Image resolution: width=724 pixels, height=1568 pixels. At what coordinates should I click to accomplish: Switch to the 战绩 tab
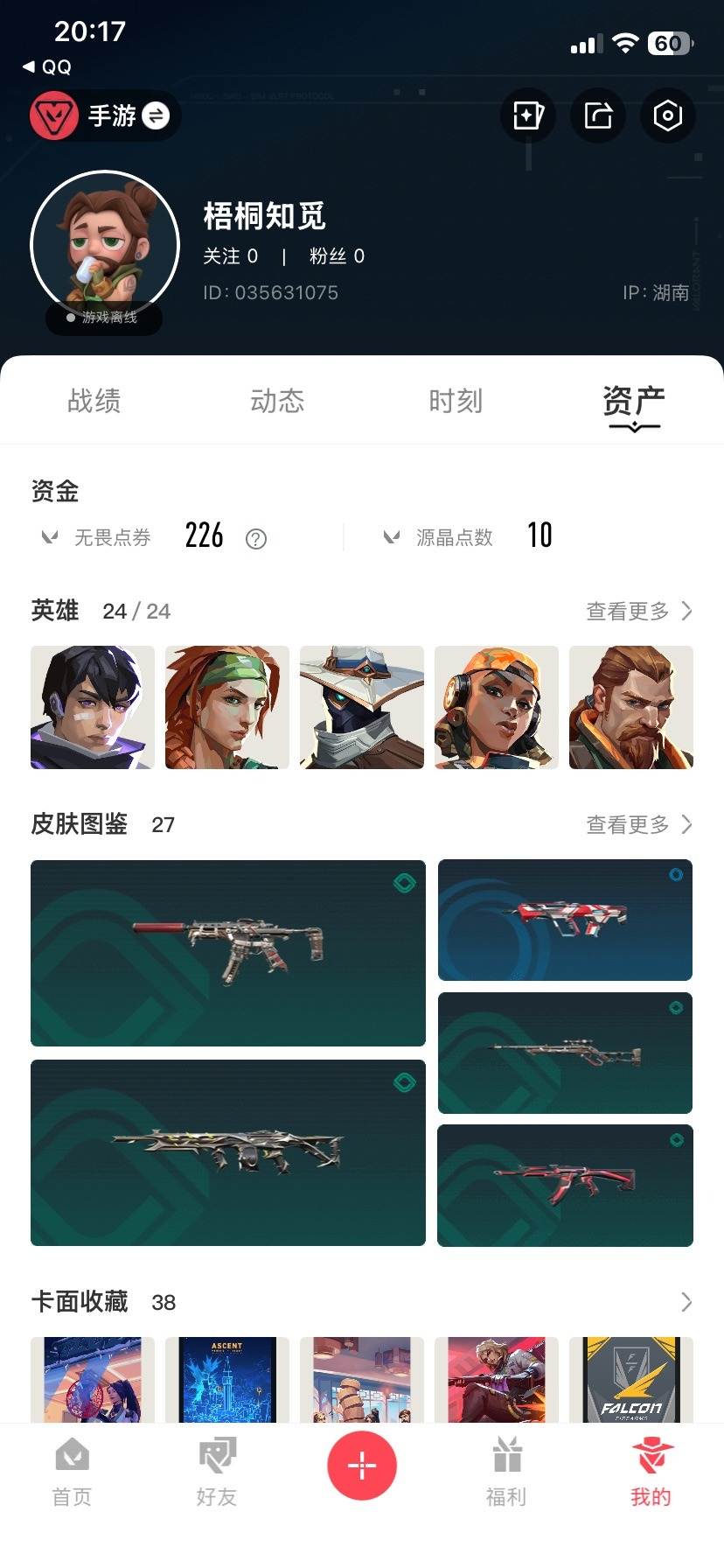(x=94, y=401)
